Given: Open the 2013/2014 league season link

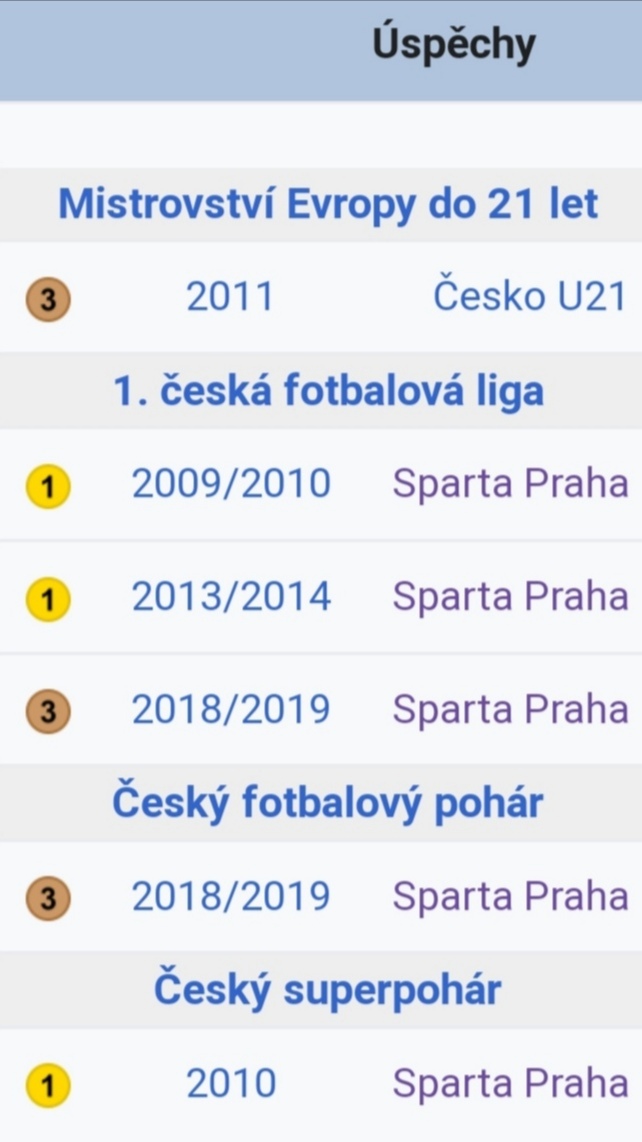Looking at the screenshot, I should 231,596.
